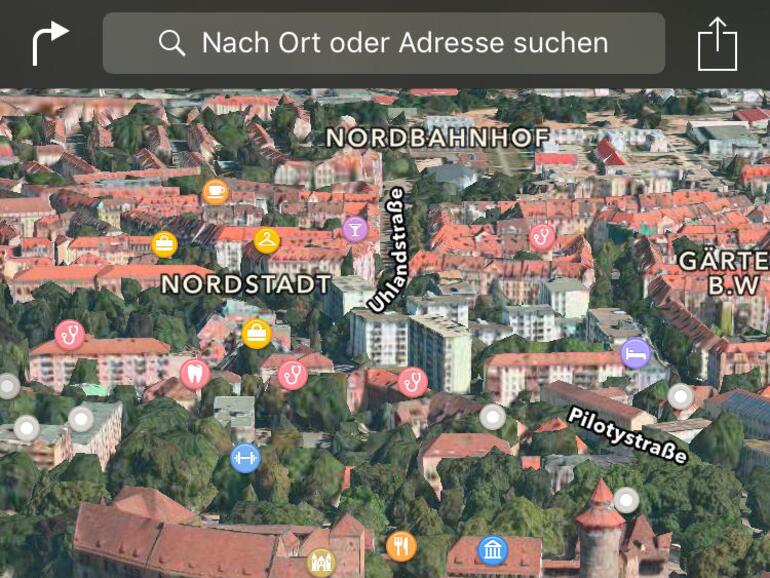The image size is (770, 578).
Task: Open directions with the turn arrow
Action: [x=49, y=43]
